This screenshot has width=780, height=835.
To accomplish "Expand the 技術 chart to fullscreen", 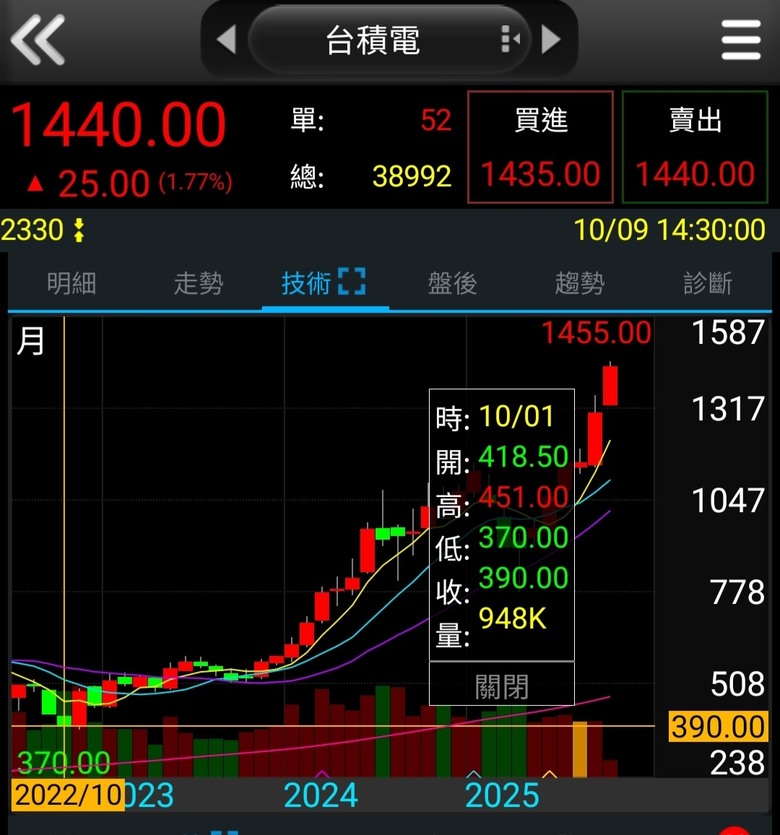I will point(351,283).
